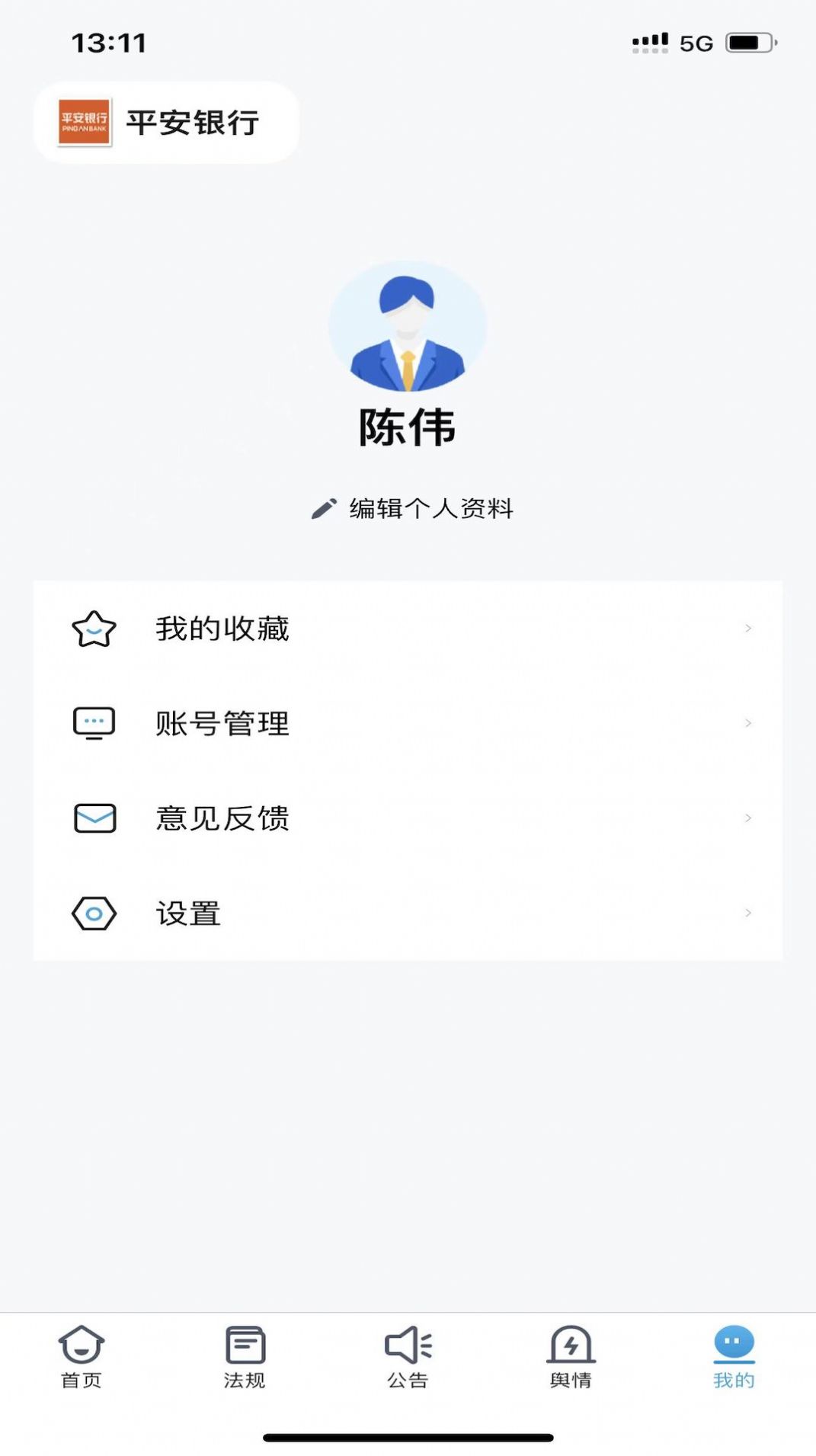Click the 平安银行 bank logo

(x=84, y=123)
